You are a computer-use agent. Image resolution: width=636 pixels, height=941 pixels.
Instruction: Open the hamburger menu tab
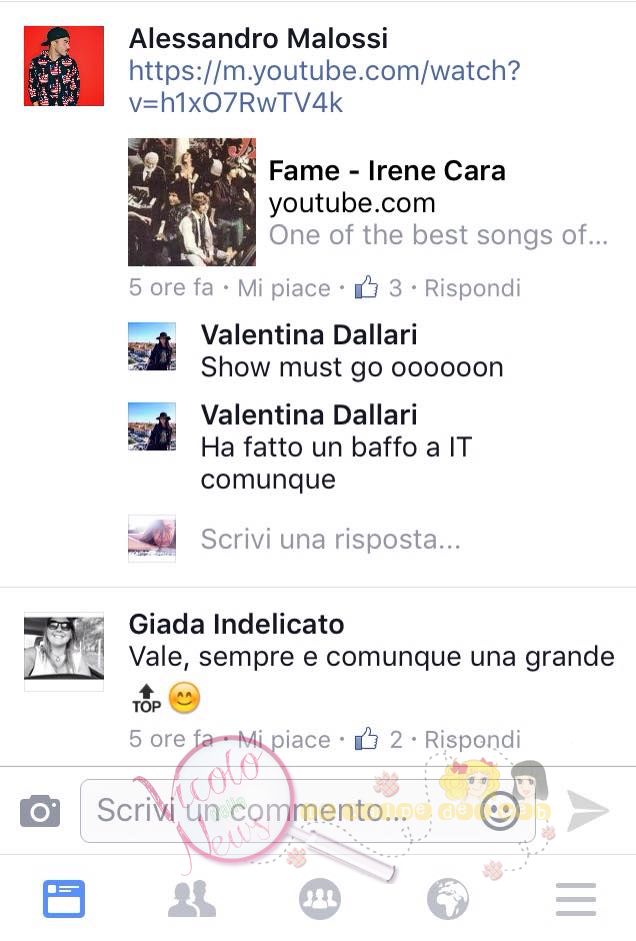click(x=575, y=899)
